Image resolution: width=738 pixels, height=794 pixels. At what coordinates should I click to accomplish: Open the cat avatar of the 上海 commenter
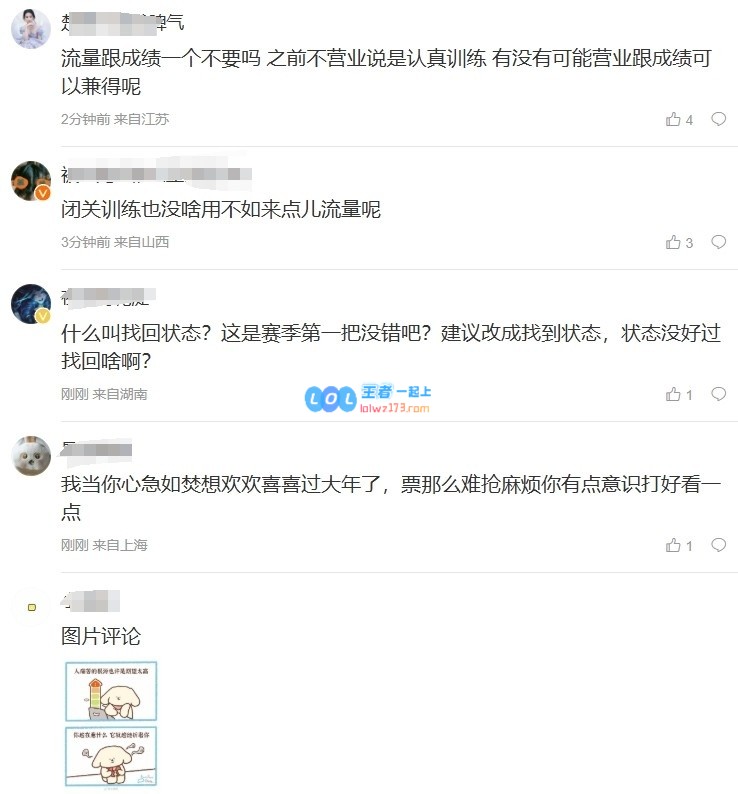pos(31,456)
